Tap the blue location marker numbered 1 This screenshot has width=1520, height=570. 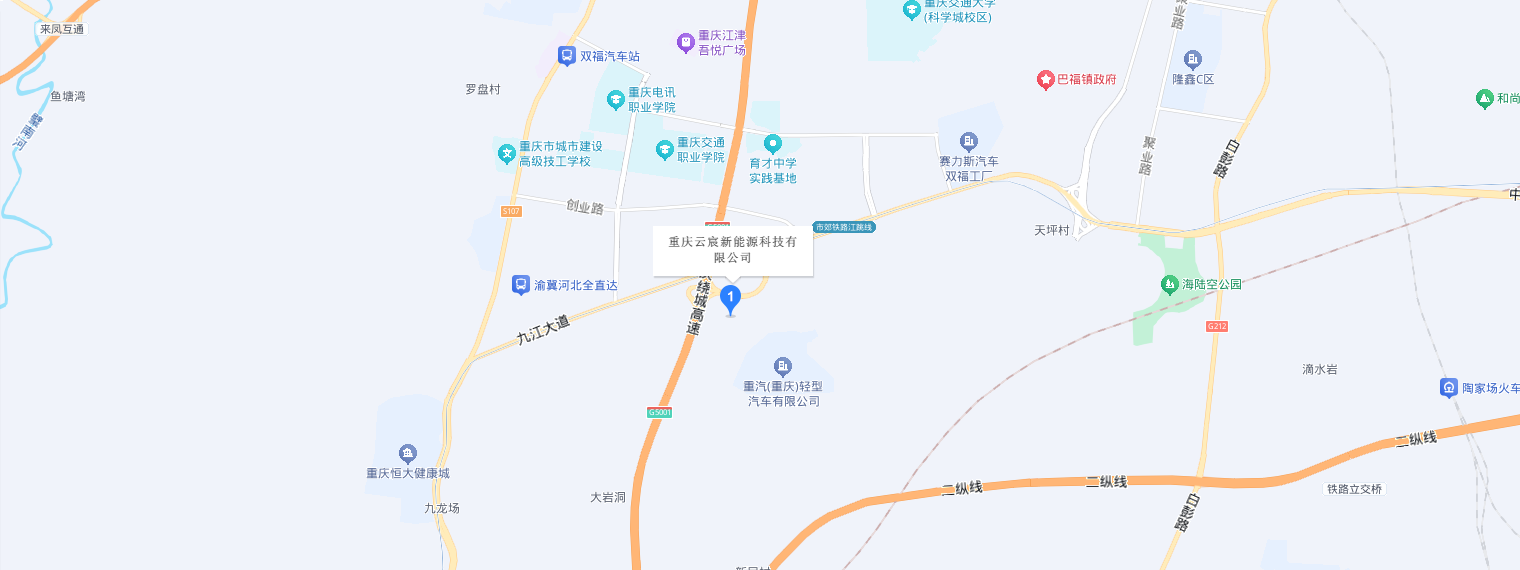coord(731,298)
